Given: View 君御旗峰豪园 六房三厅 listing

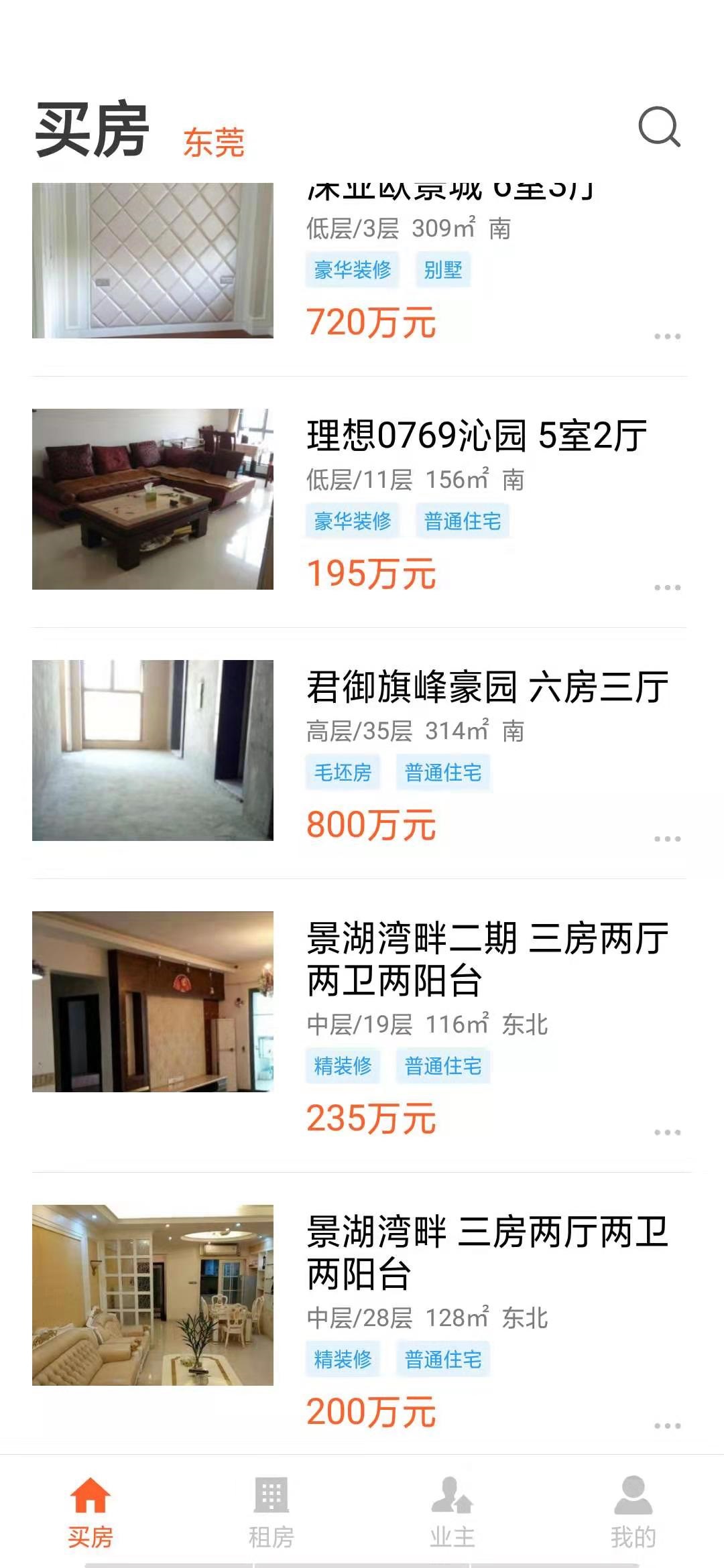Looking at the screenshot, I should point(487,687).
